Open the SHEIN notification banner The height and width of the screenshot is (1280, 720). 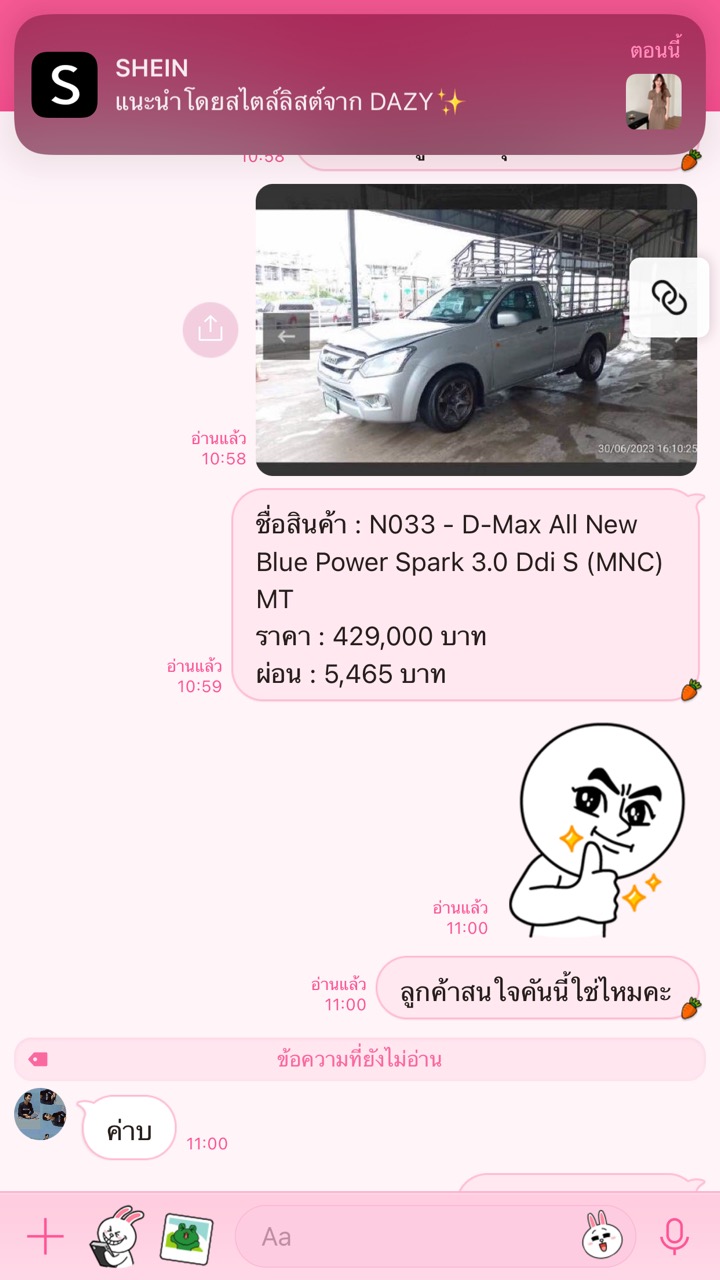[x=360, y=84]
